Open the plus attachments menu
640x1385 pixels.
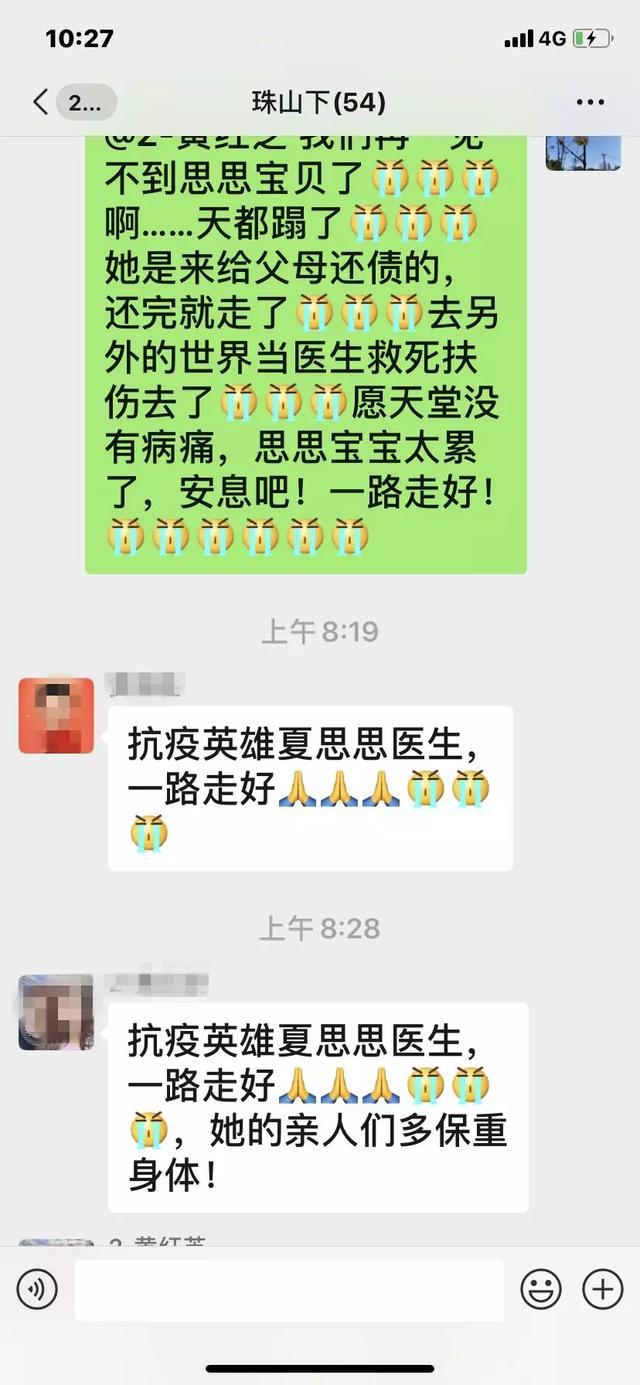pyautogui.click(x=603, y=1290)
